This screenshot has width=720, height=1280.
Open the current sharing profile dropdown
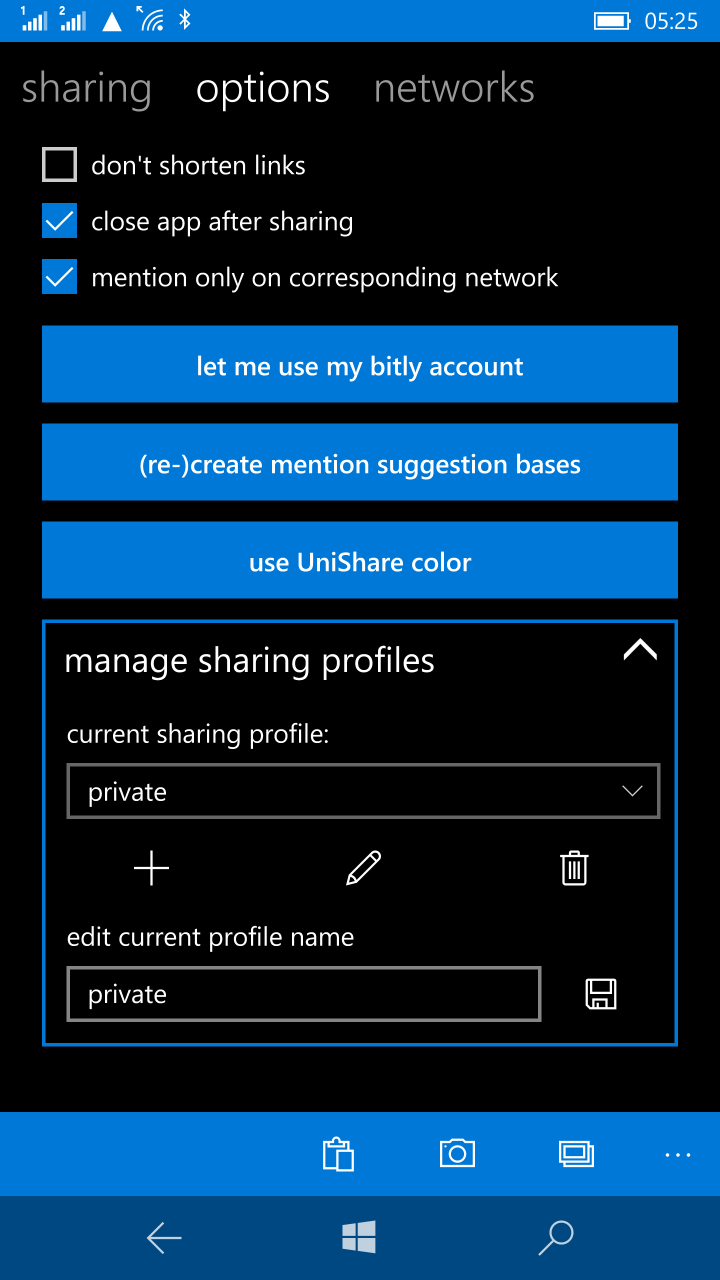click(x=363, y=792)
